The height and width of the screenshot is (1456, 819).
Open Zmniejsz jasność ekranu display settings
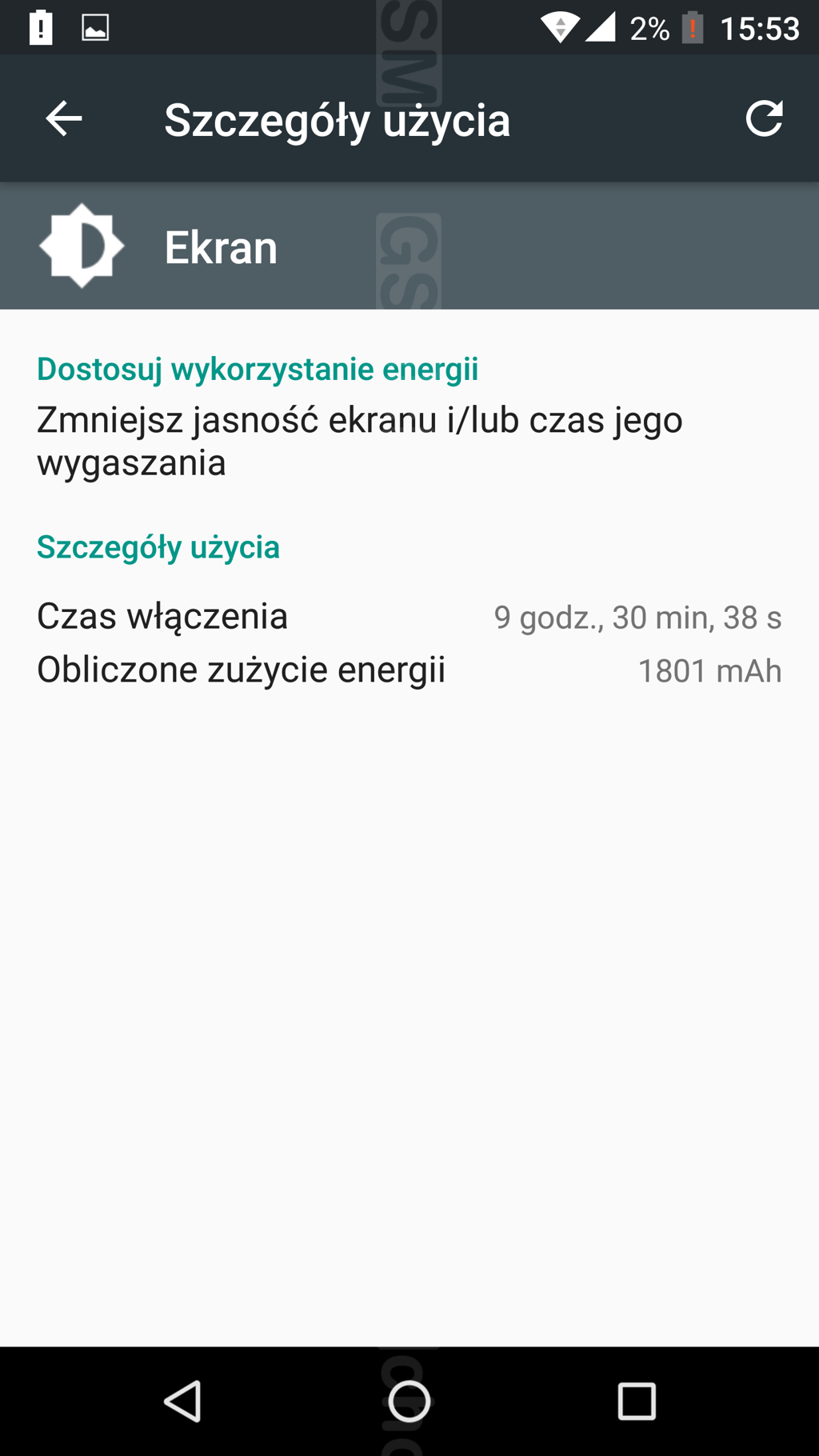[x=360, y=441]
